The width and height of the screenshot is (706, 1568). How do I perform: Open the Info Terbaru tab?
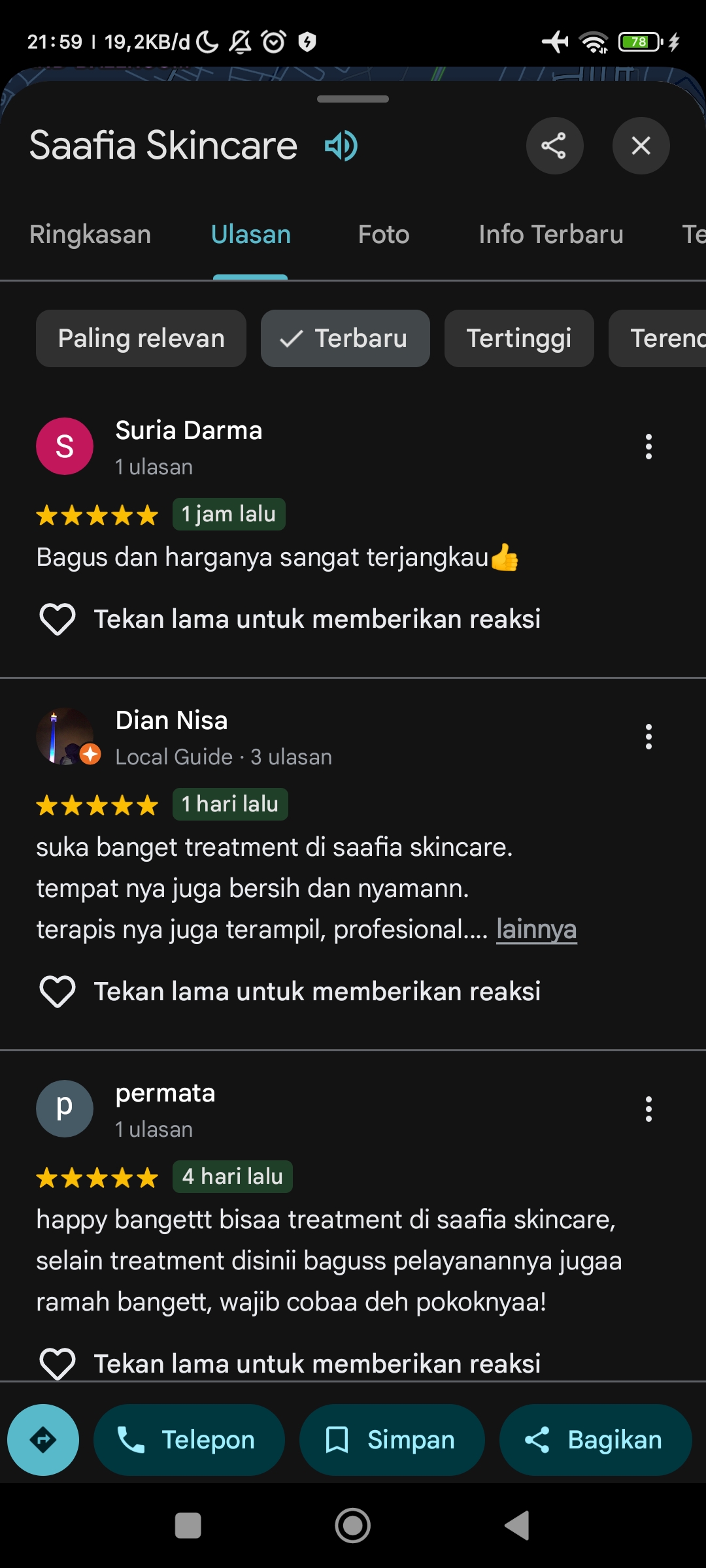pos(551,234)
